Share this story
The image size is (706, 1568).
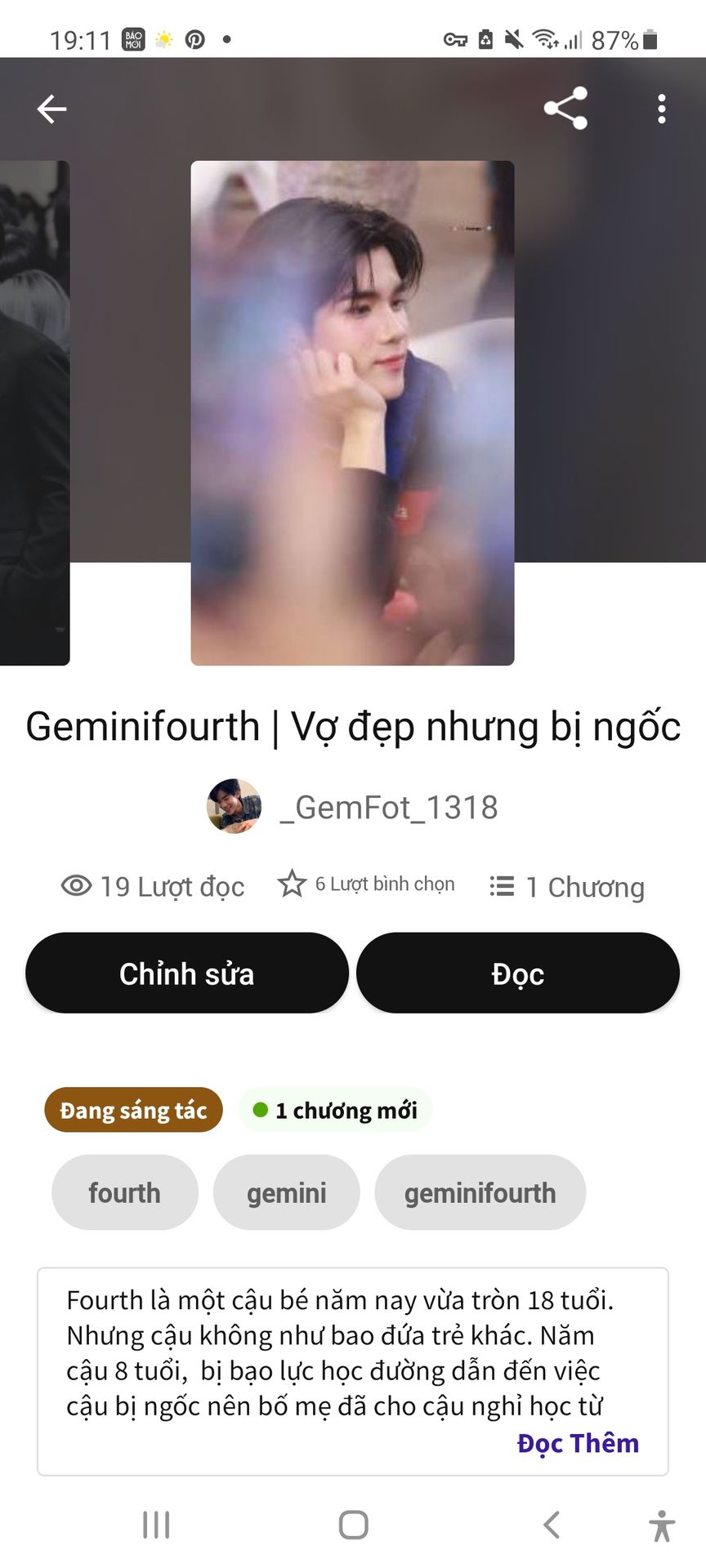(565, 108)
